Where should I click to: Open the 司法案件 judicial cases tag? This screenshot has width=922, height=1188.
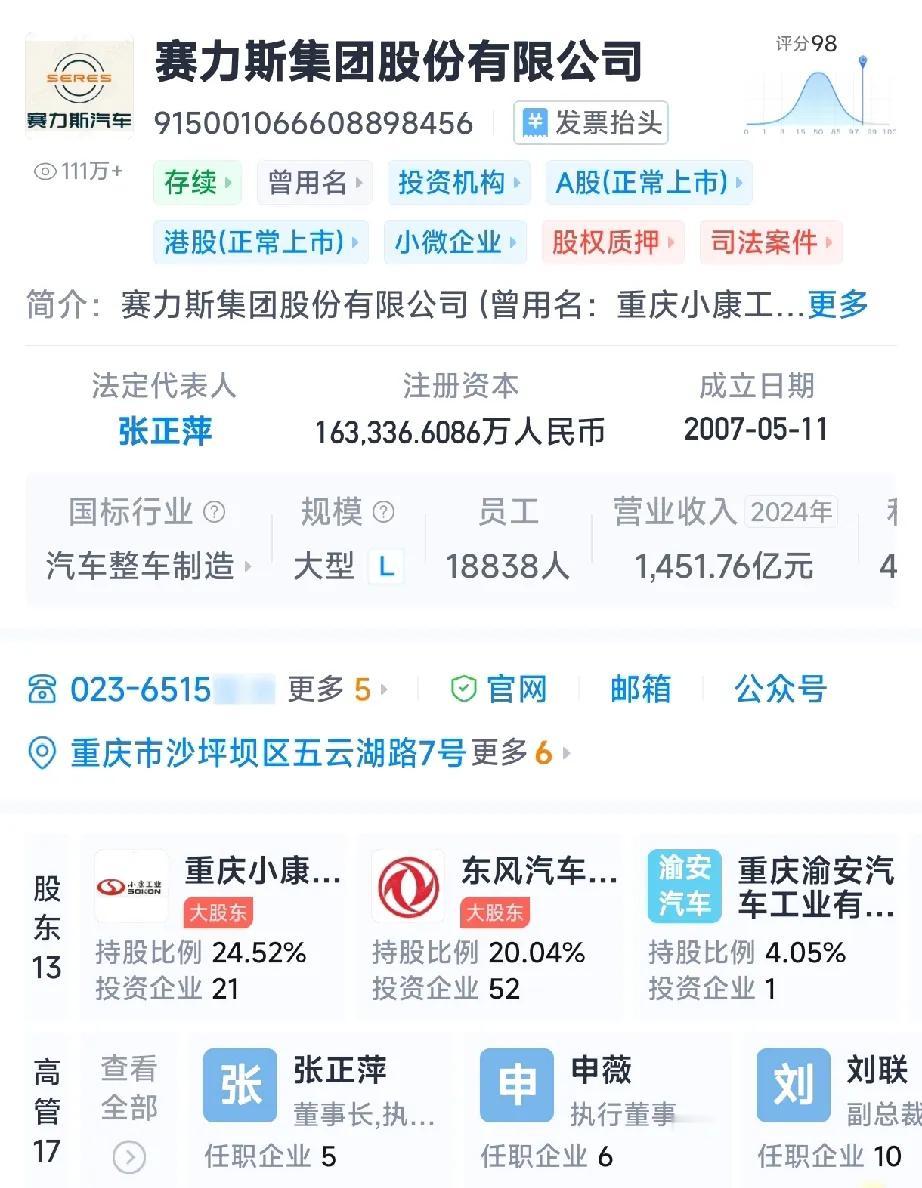[x=764, y=241]
